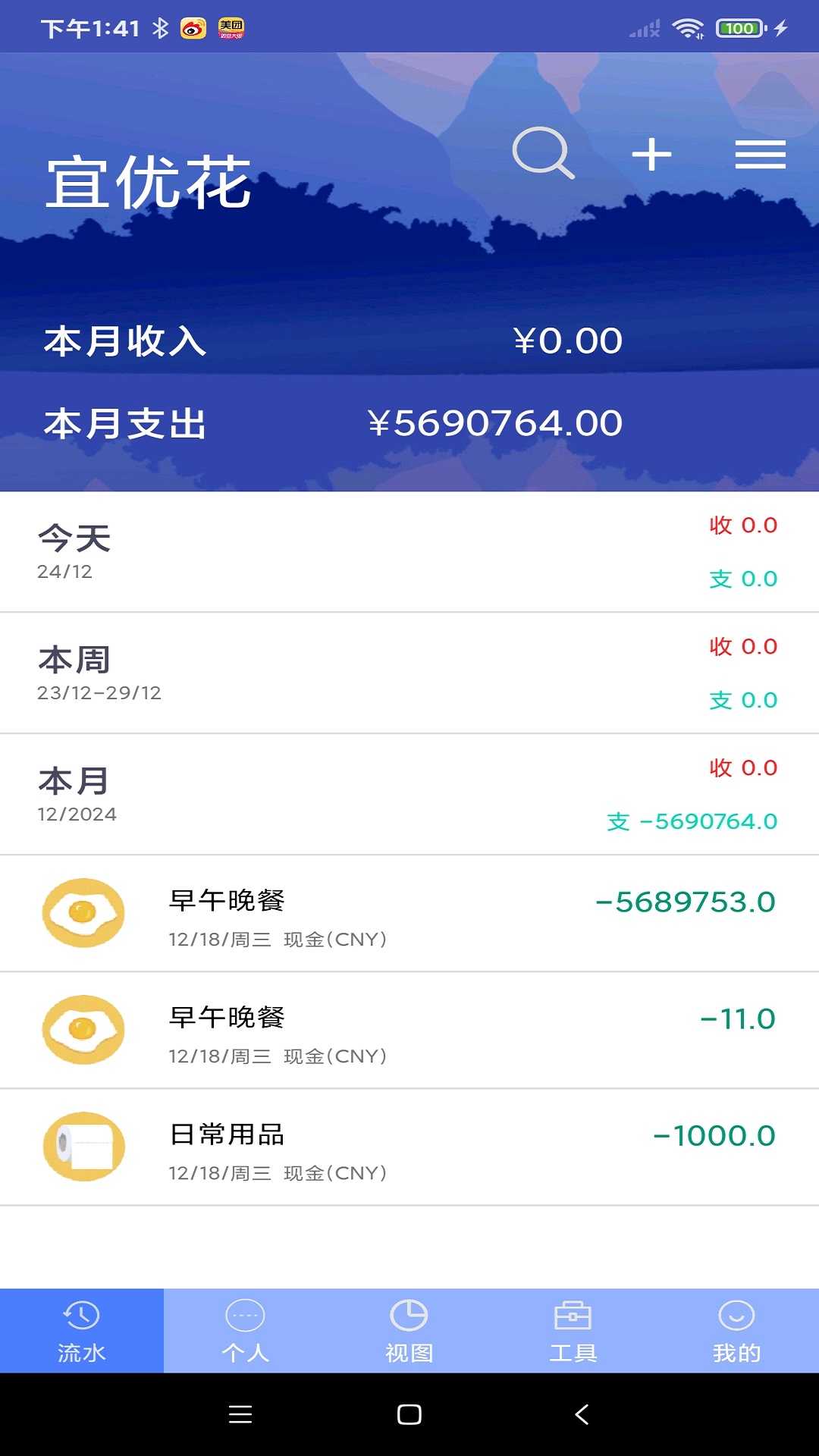
Task: Switch to the 我的 tab
Action: [736, 1331]
